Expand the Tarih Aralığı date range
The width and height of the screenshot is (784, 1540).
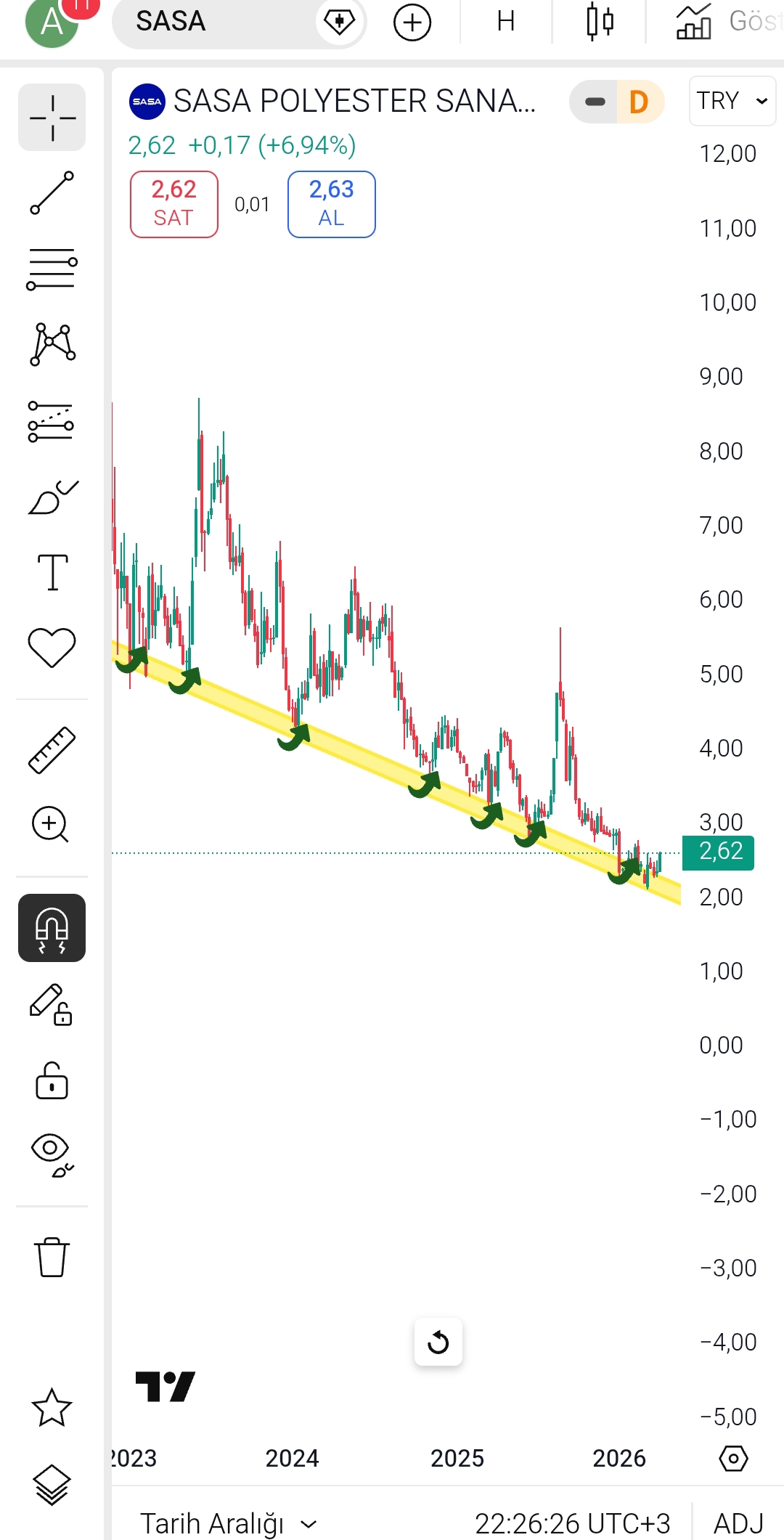pyautogui.click(x=228, y=1523)
